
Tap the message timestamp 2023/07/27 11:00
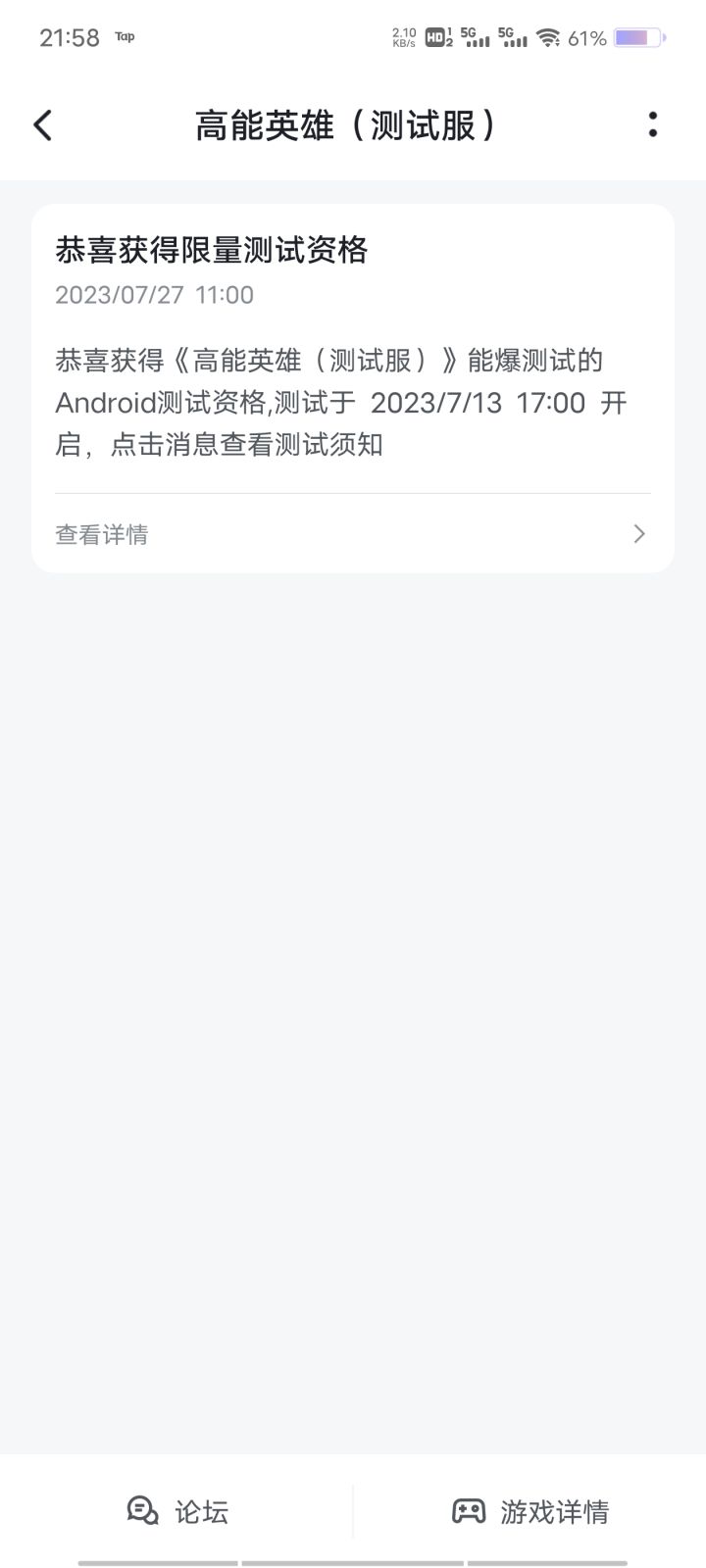click(153, 295)
